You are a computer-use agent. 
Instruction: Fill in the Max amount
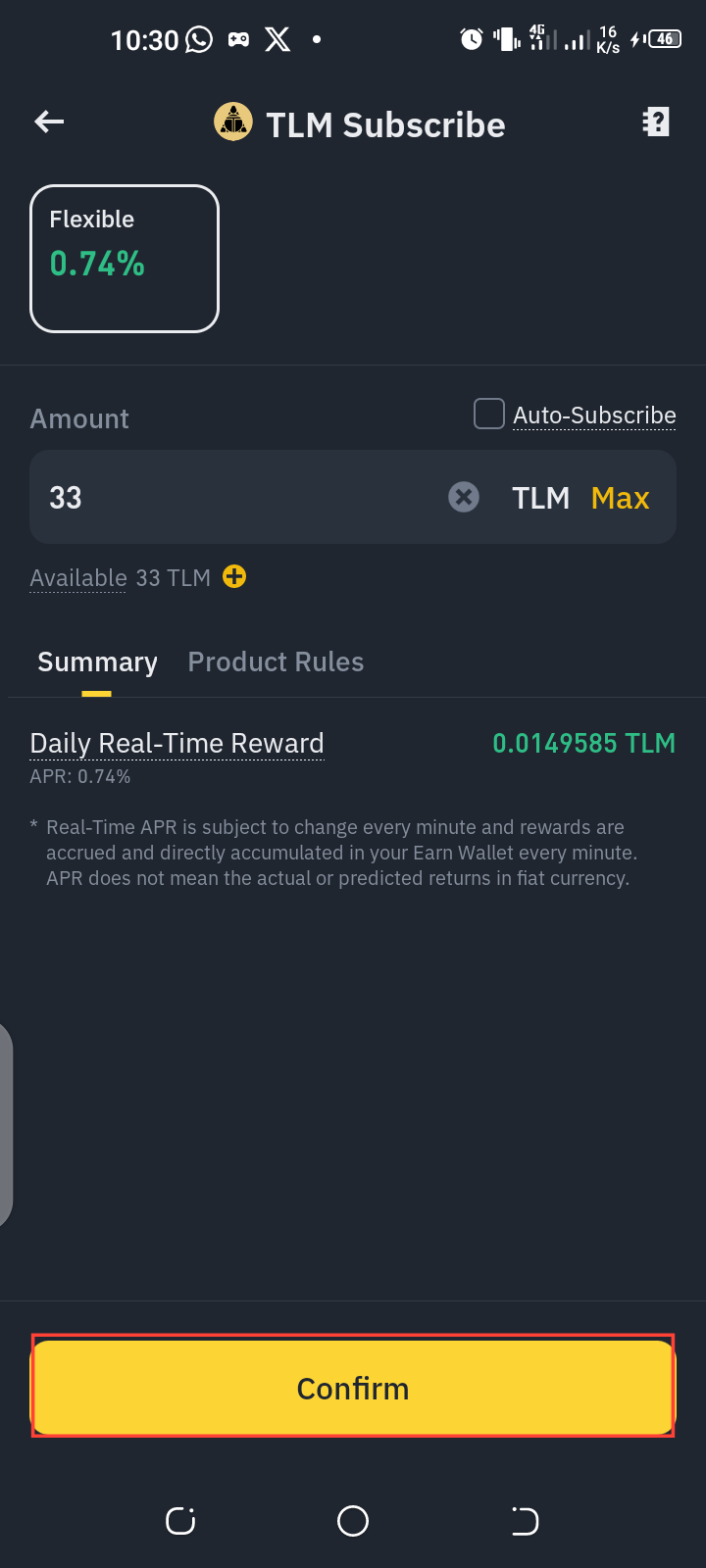pos(620,498)
